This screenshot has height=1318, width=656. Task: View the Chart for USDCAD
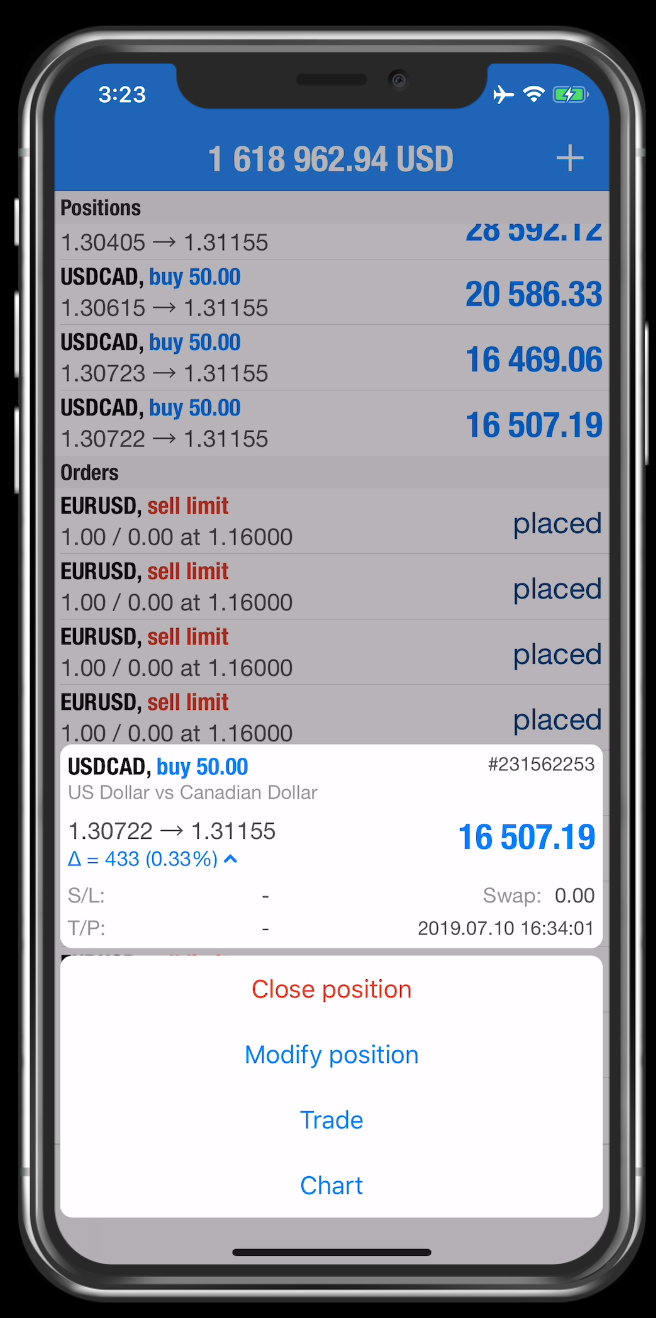331,1185
